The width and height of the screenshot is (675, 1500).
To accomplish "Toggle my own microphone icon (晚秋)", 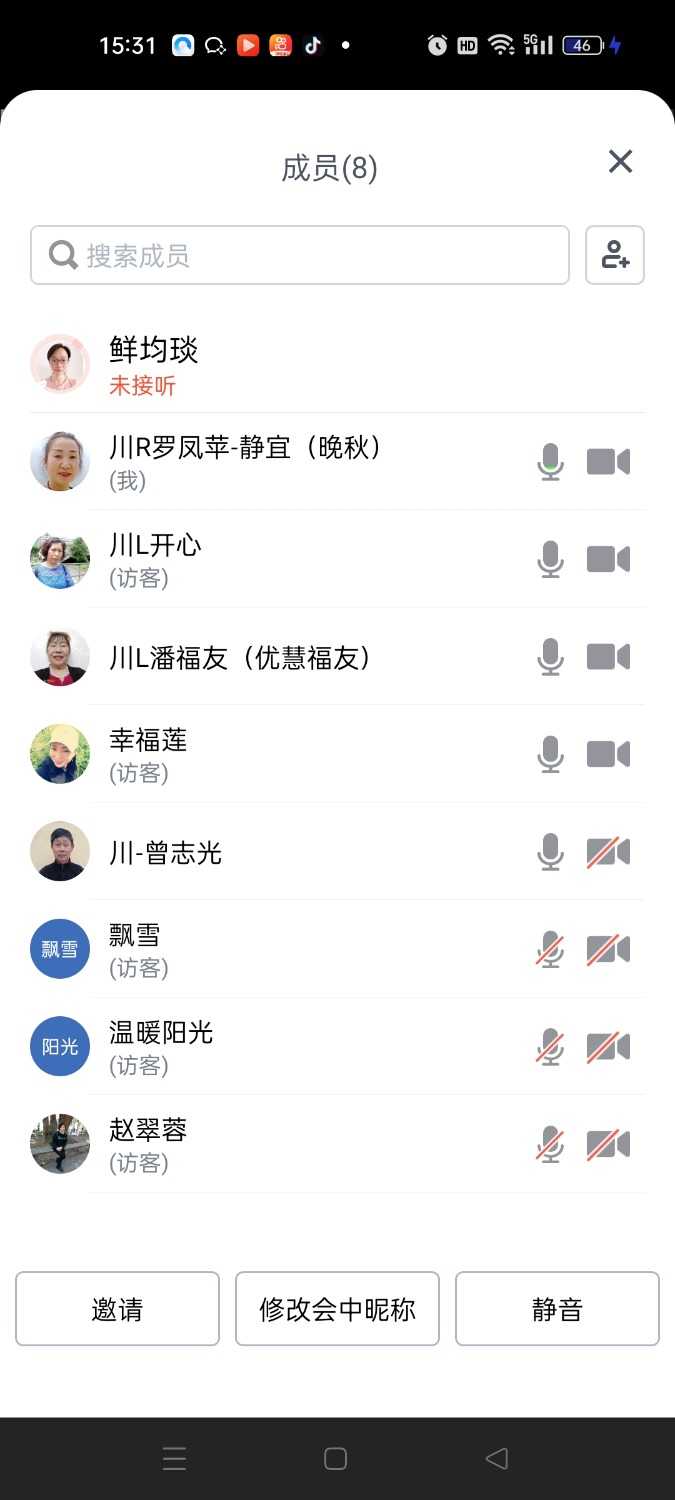I will (x=550, y=462).
